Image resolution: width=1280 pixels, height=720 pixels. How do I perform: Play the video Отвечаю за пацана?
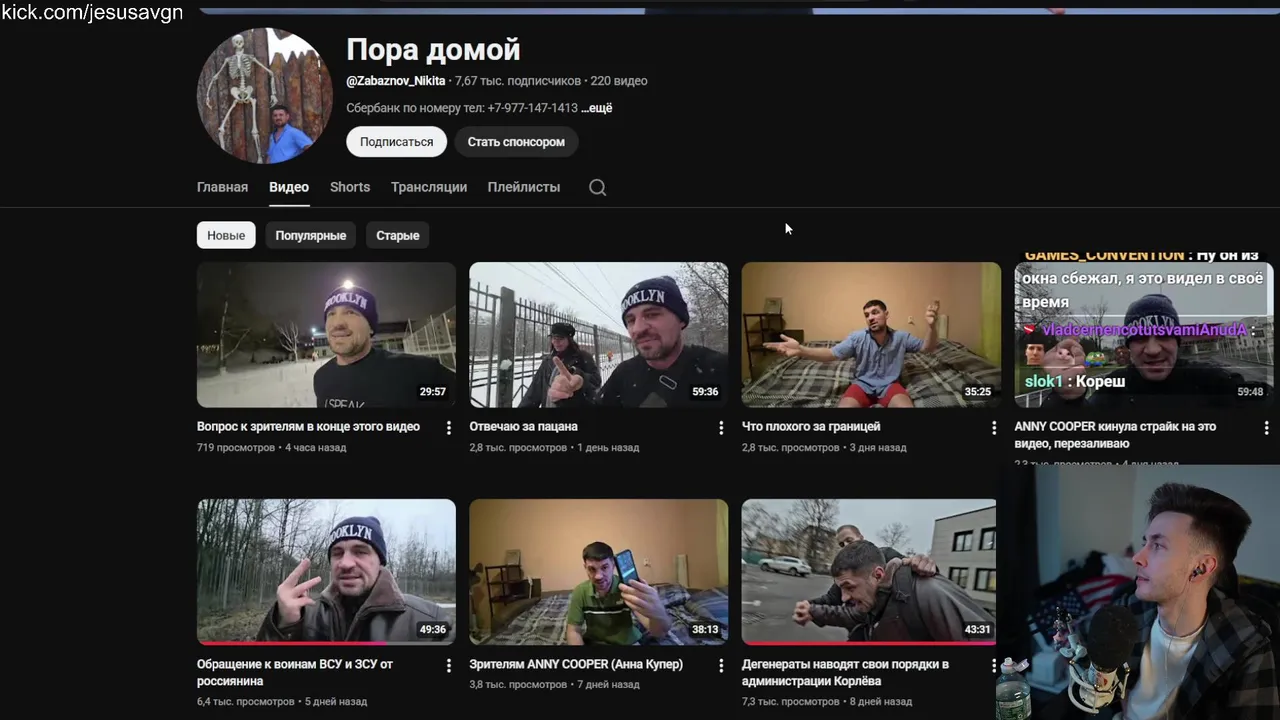(x=598, y=335)
